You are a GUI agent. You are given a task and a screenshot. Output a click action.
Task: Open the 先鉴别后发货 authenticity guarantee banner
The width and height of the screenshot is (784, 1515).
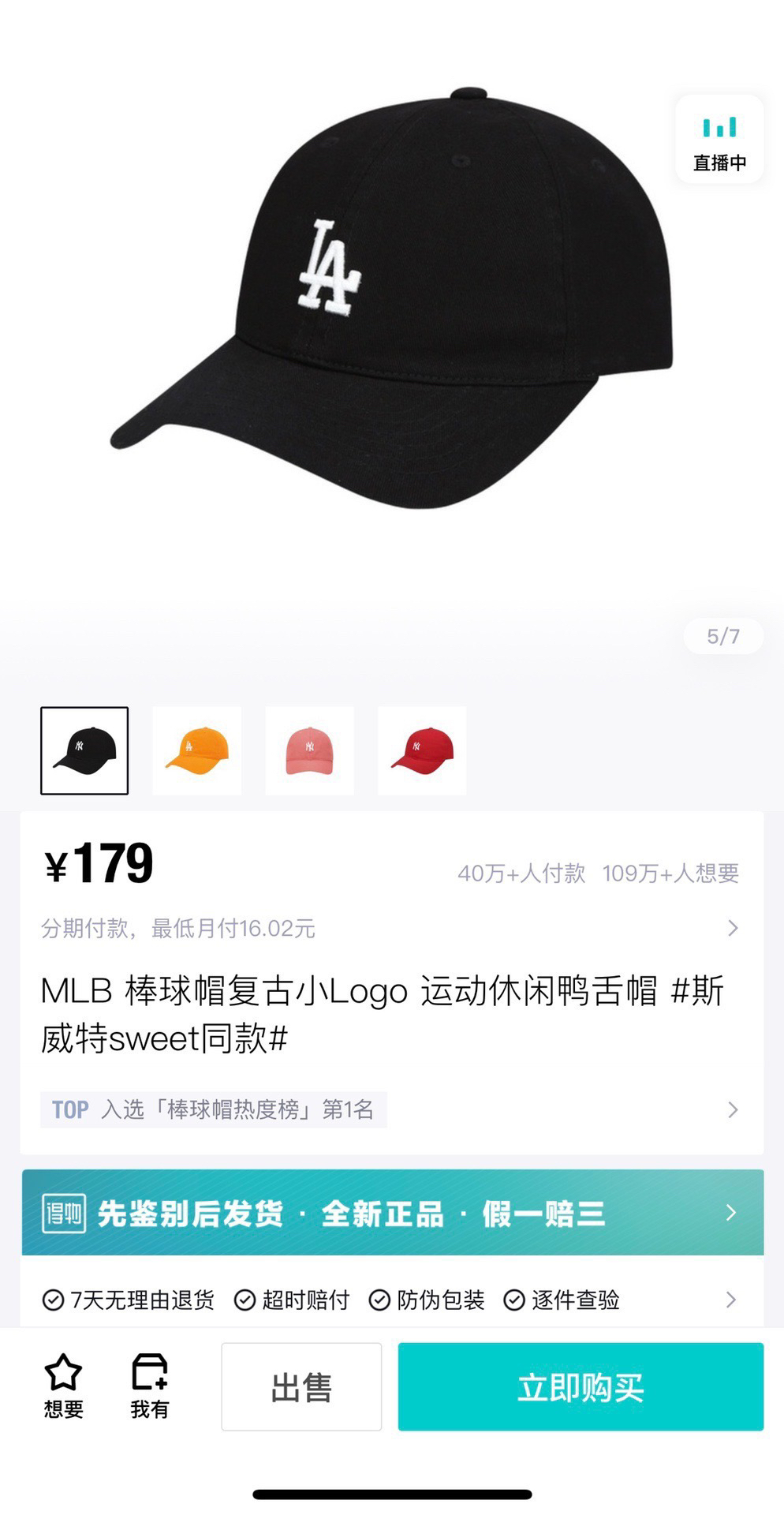click(392, 1213)
